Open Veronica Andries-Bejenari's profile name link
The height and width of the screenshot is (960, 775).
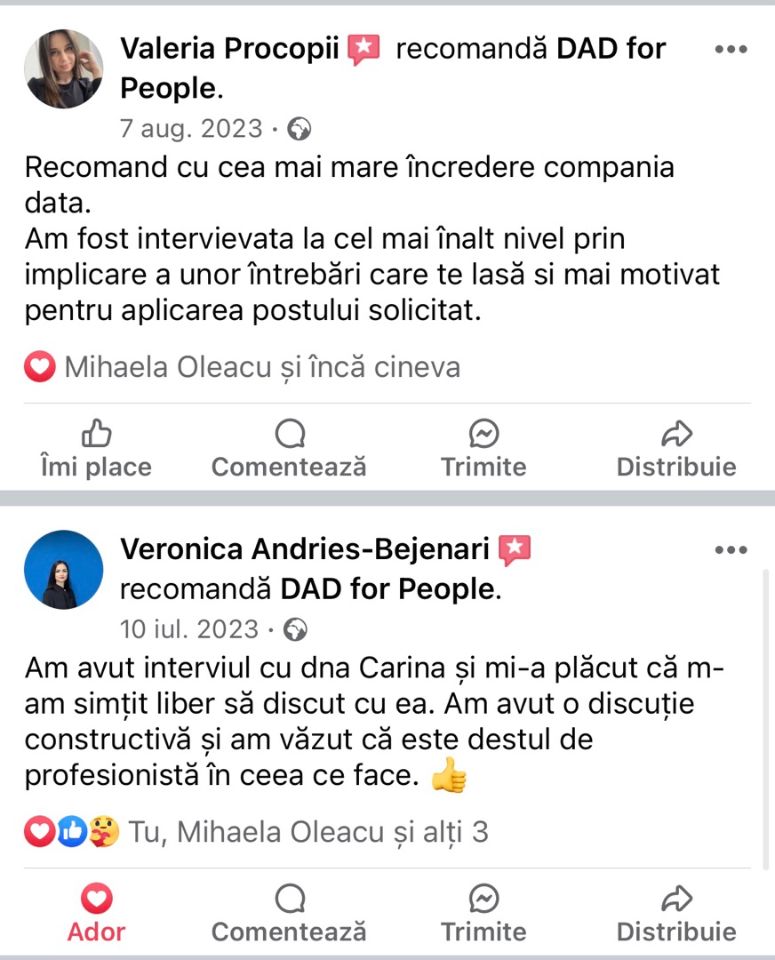pos(305,549)
